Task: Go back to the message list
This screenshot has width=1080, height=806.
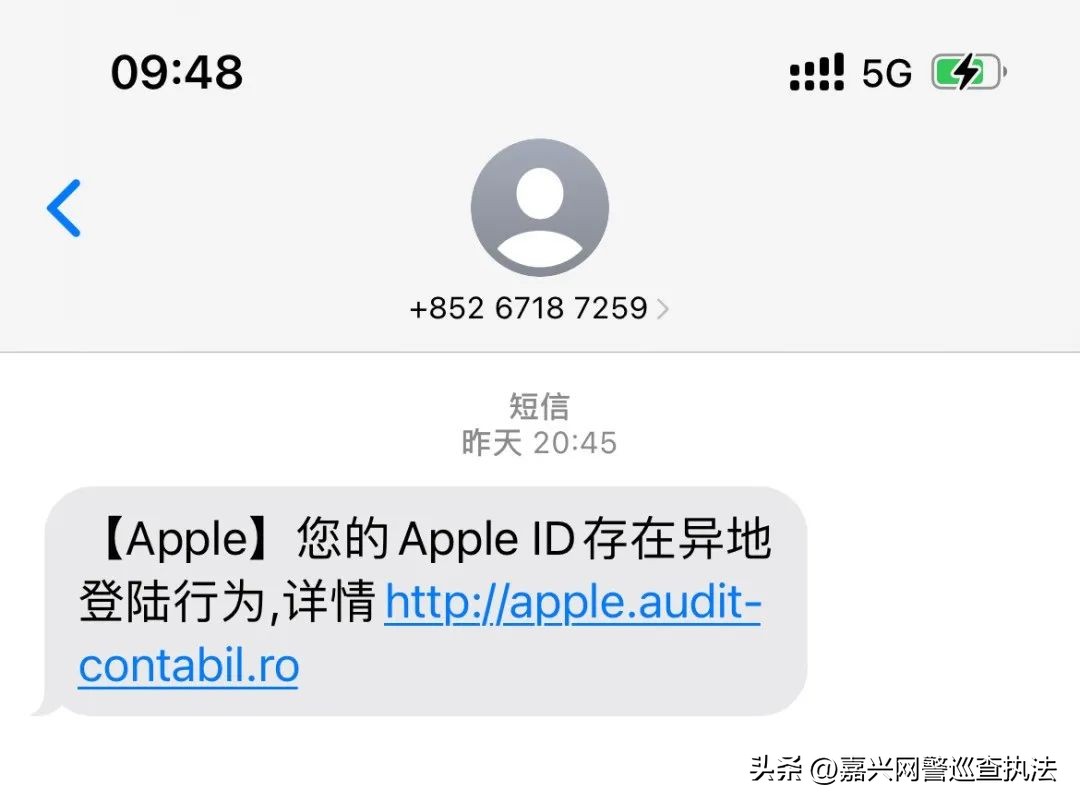Action: pyautogui.click(x=64, y=208)
